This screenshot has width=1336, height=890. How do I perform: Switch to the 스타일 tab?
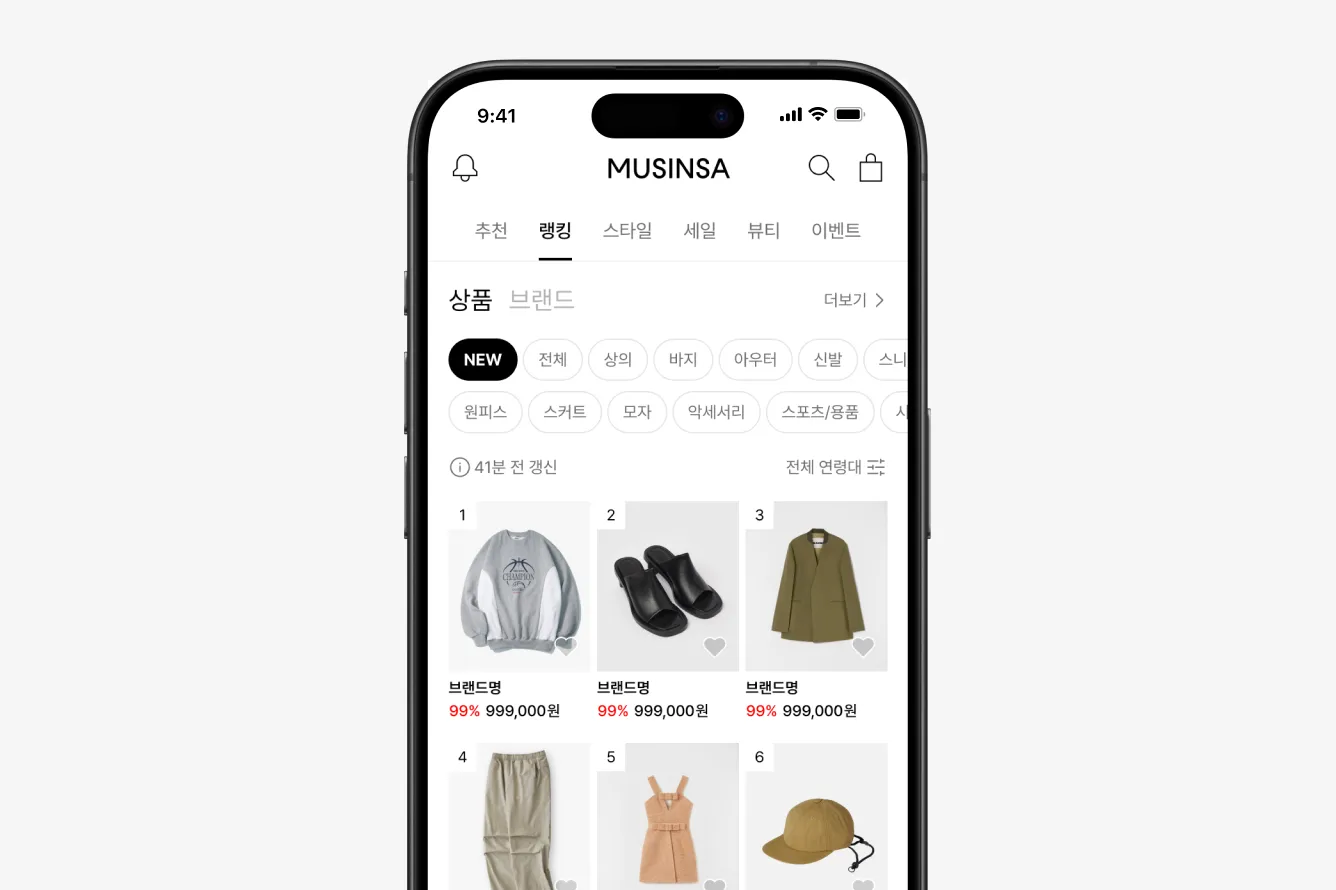click(x=627, y=231)
